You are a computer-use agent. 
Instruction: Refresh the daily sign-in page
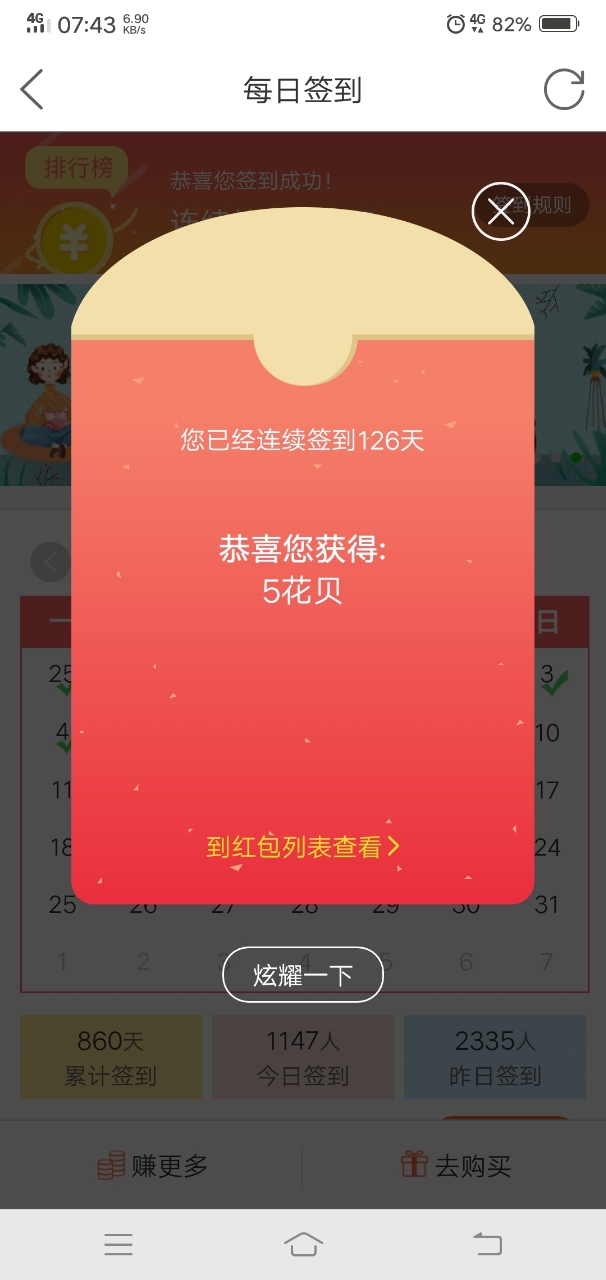point(563,90)
